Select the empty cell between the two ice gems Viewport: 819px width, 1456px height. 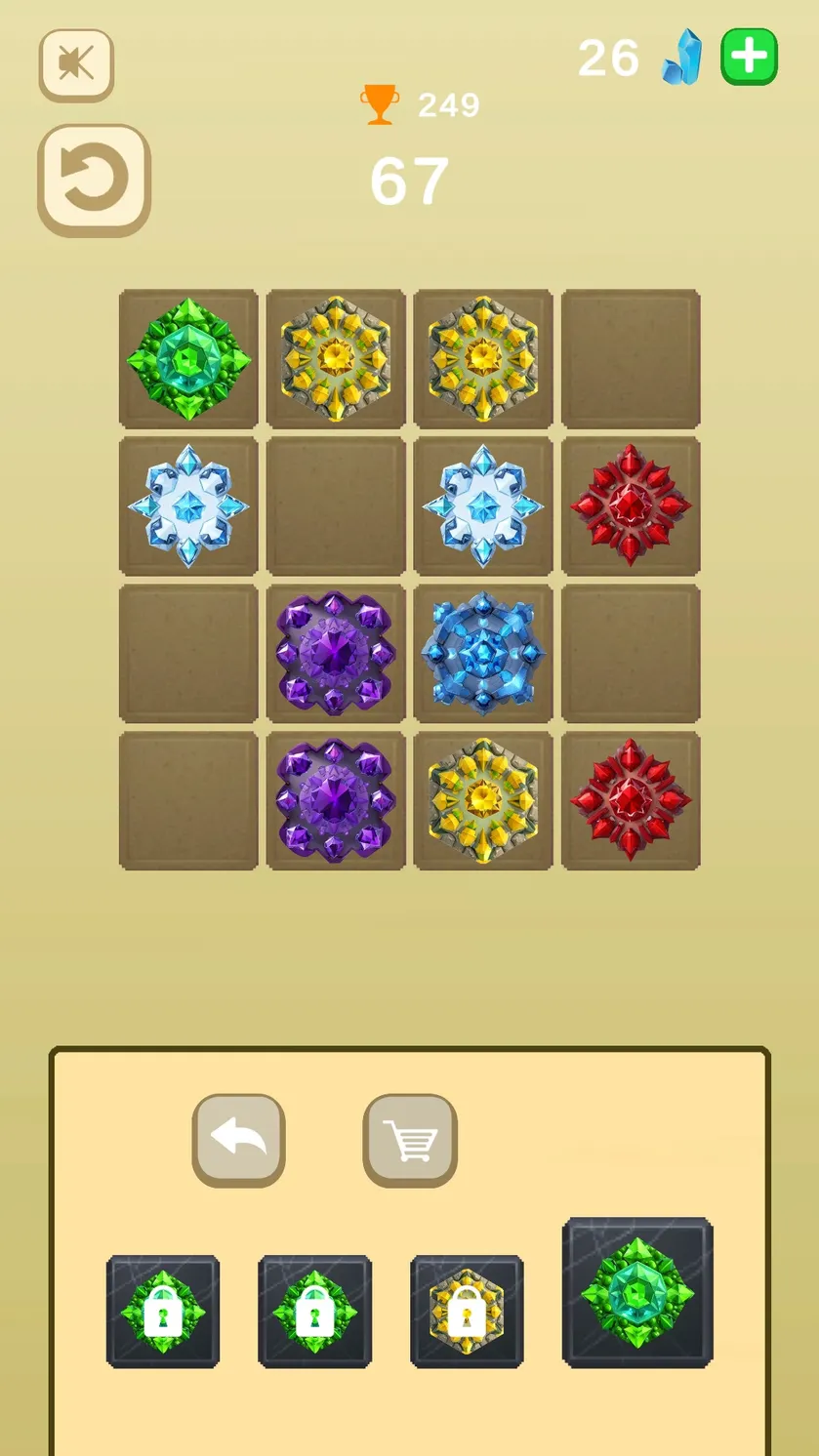coord(336,506)
